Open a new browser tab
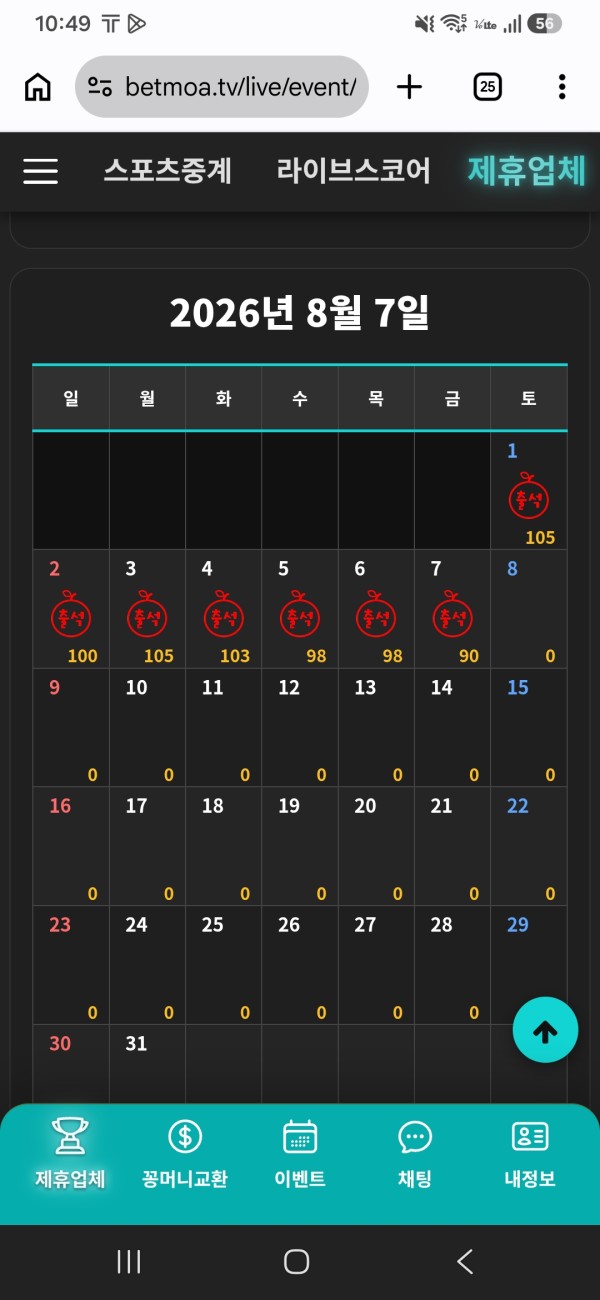600x1300 pixels. pos(409,87)
